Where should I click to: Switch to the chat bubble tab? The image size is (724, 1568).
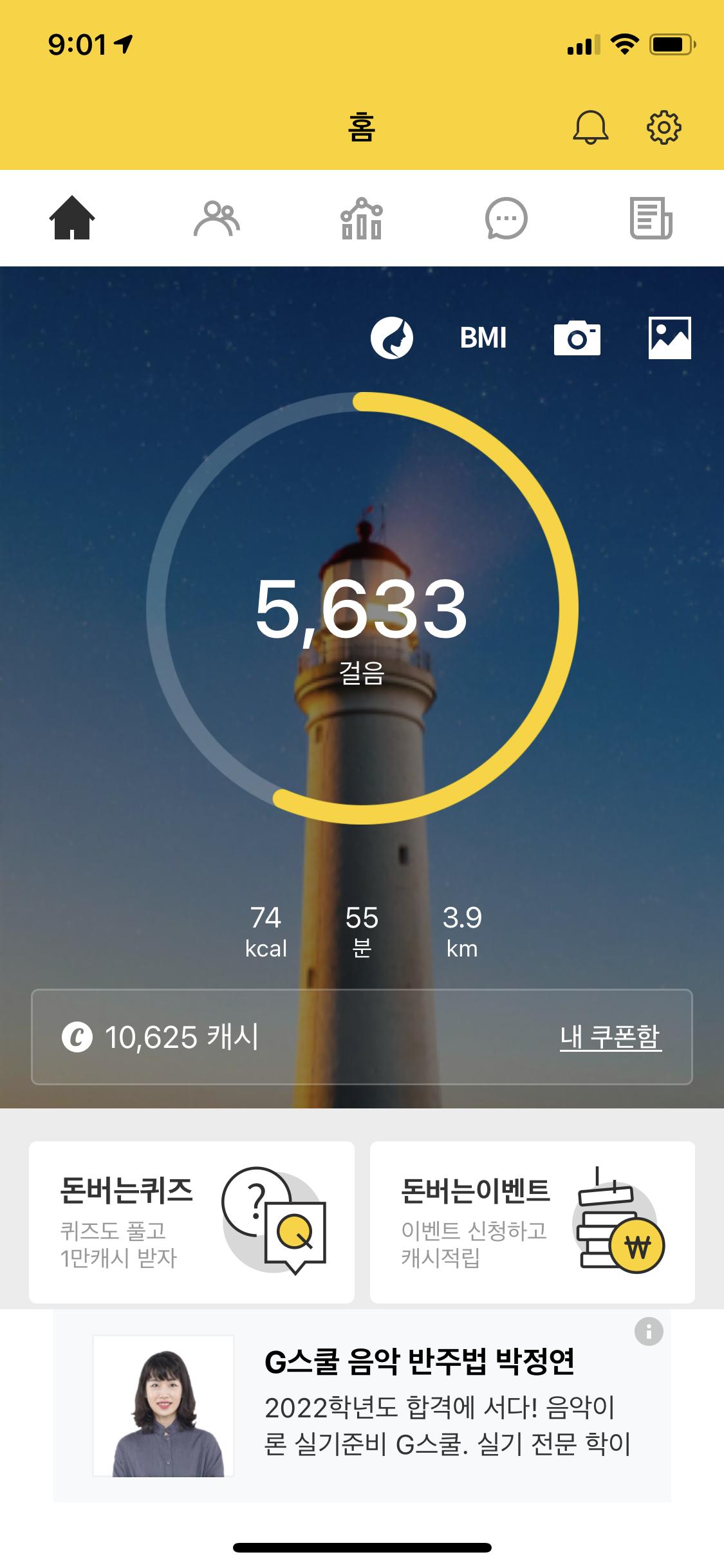point(506,219)
